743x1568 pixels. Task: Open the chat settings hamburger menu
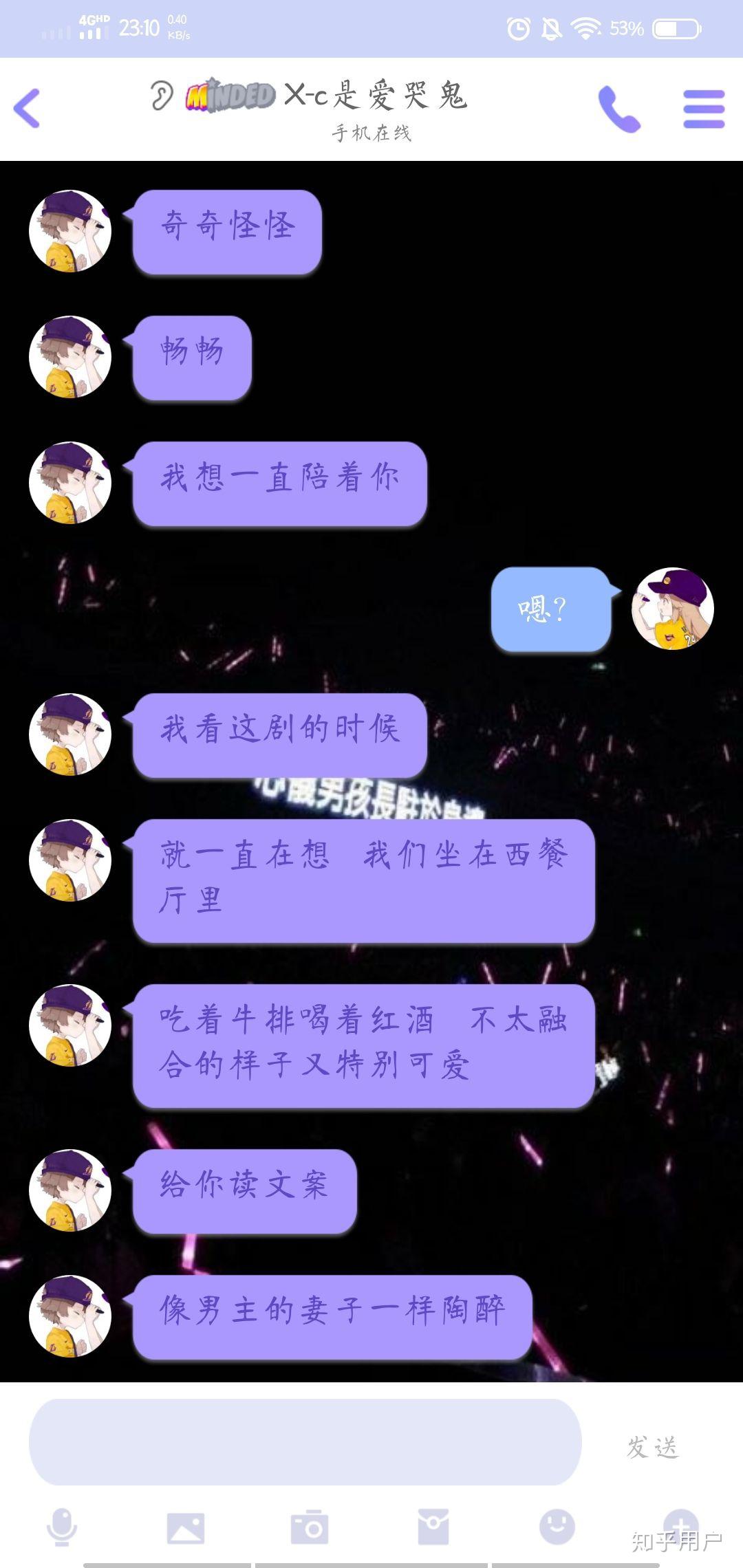[x=704, y=109]
